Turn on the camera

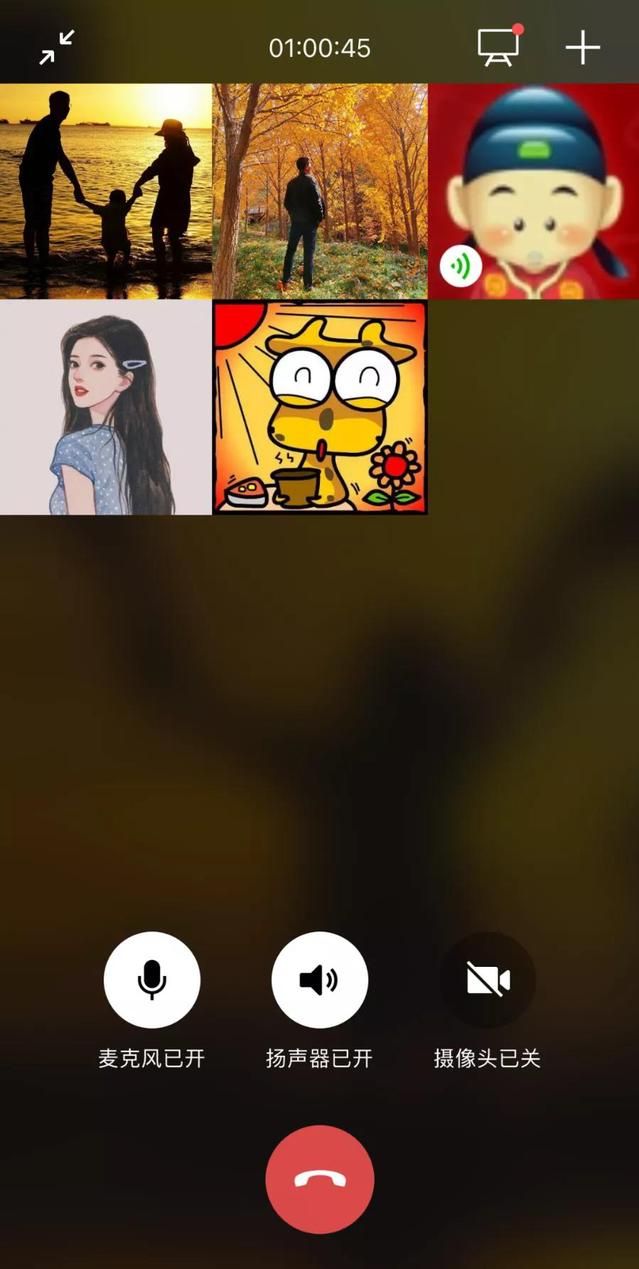tap(488, 980)
